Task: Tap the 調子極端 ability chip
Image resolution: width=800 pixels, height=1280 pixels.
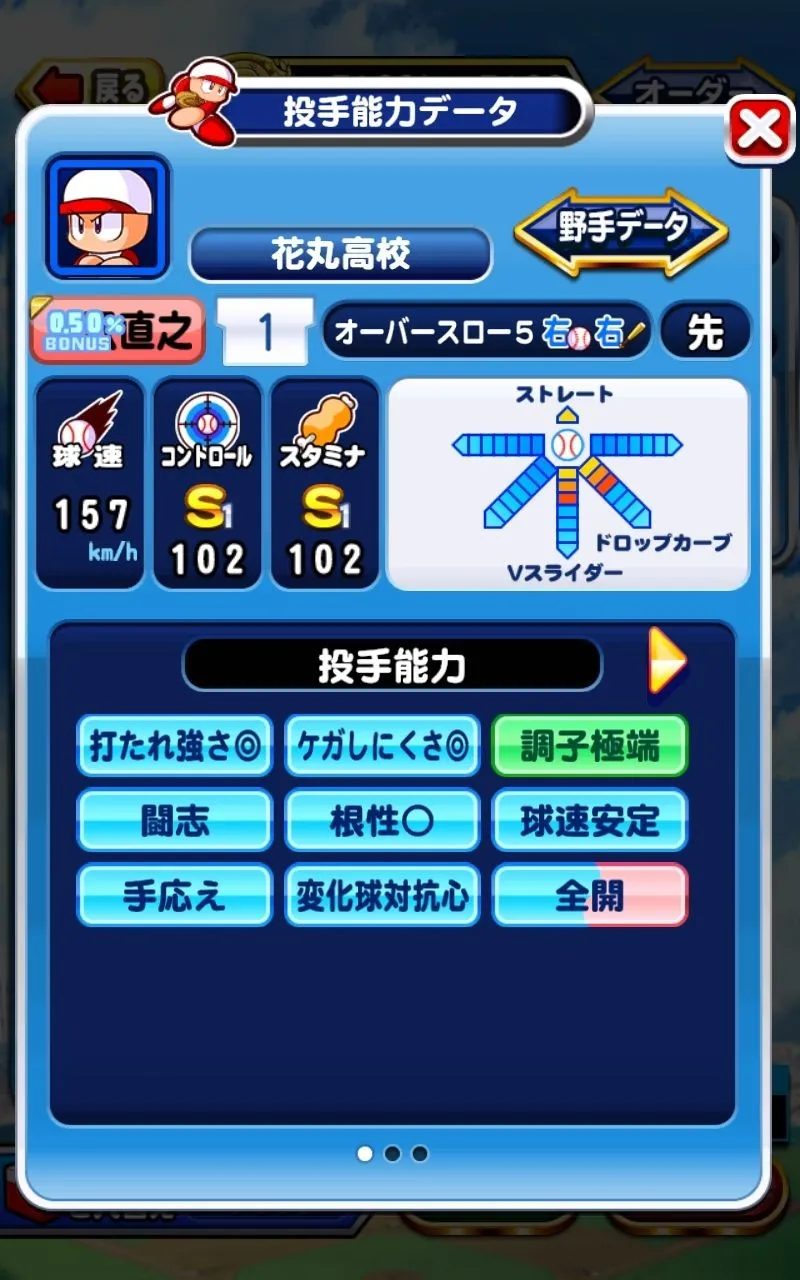Action: coord(589,746)
